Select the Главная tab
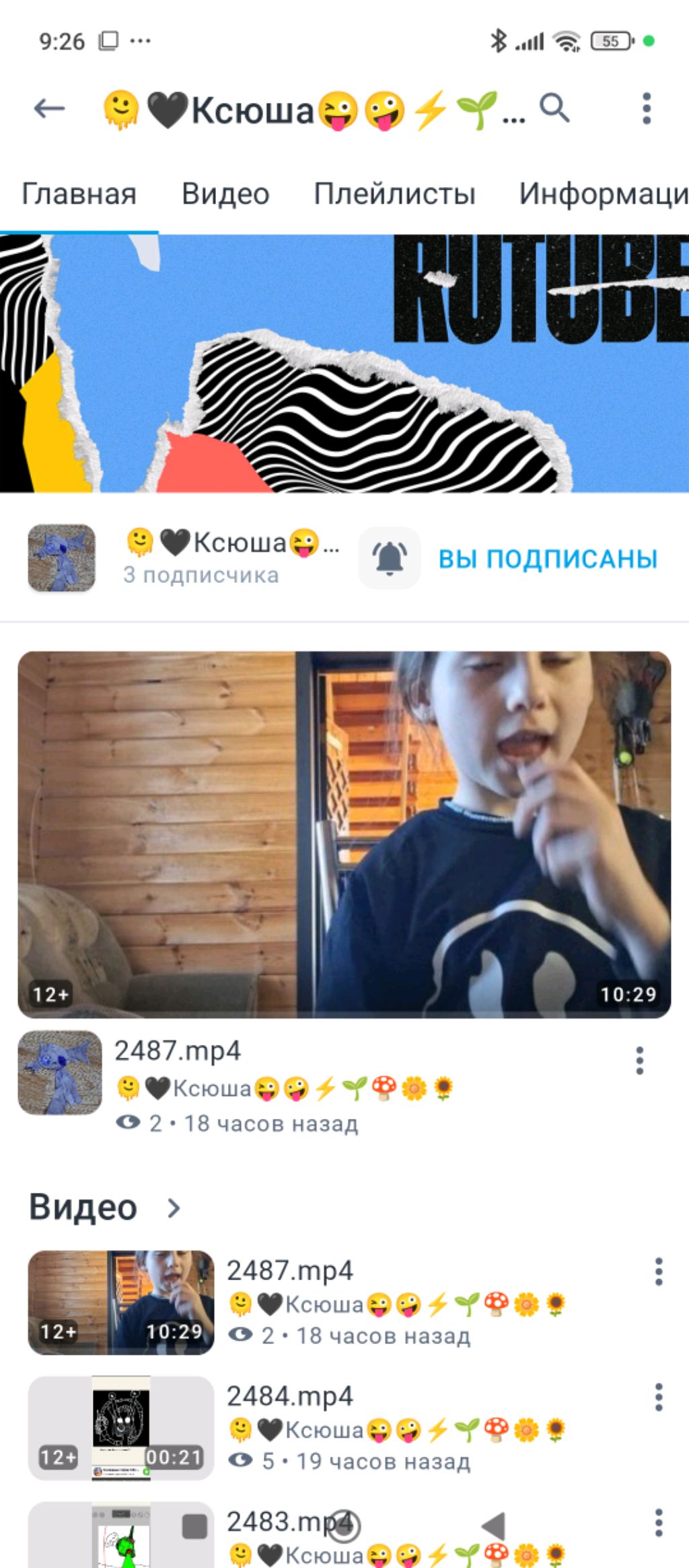Viewport: 689px width, 1568px height. tap(79, 194)
